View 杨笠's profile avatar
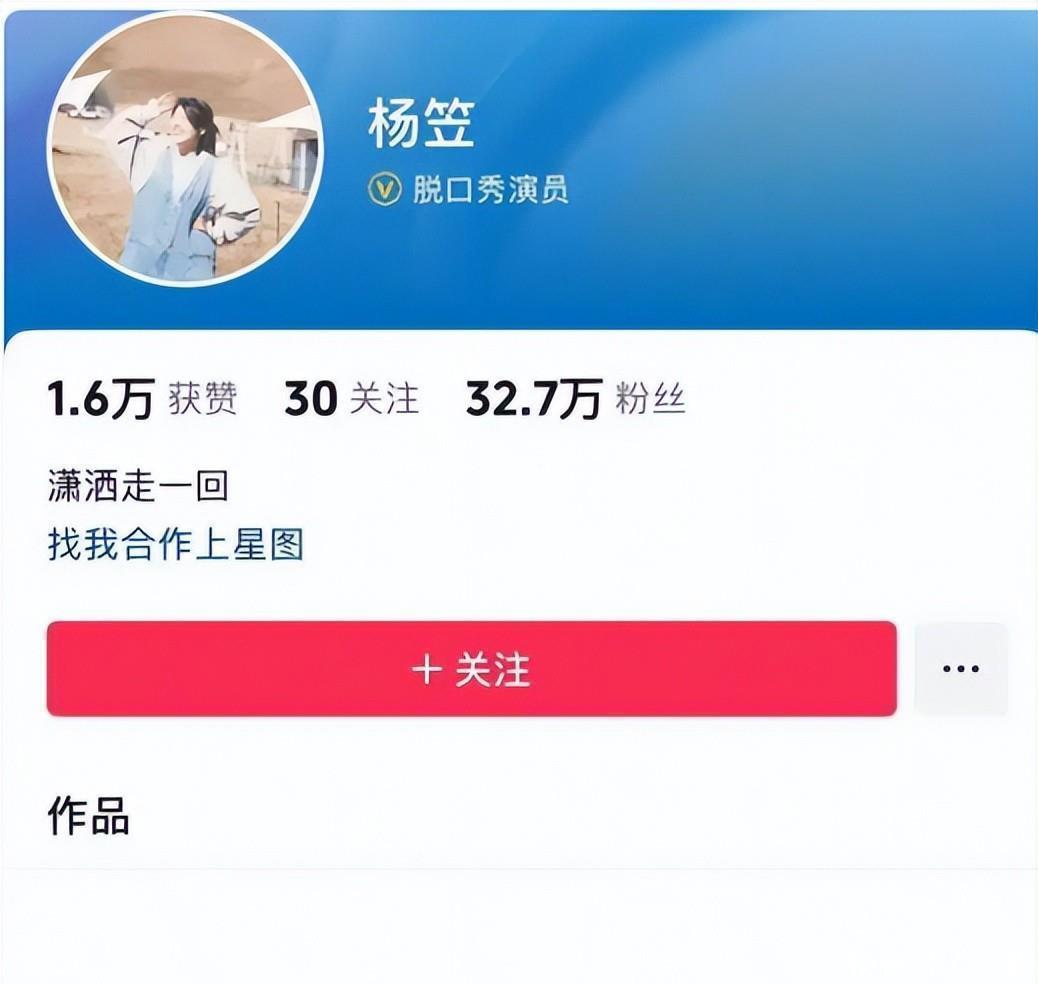The image size is (1038, 984). point(185,150)
